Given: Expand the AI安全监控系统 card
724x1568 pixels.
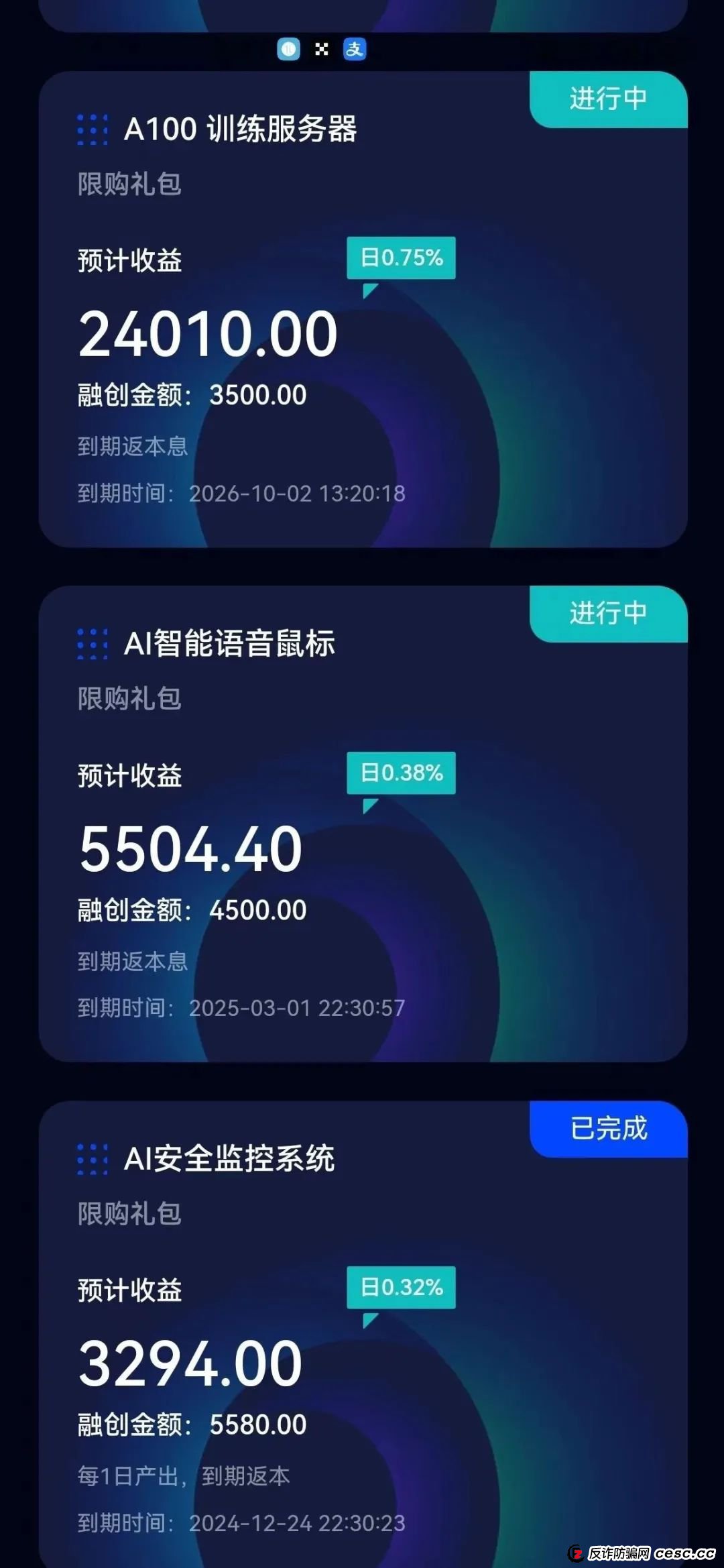Looking at the screenshot, I should click(x=362, y=1335).
